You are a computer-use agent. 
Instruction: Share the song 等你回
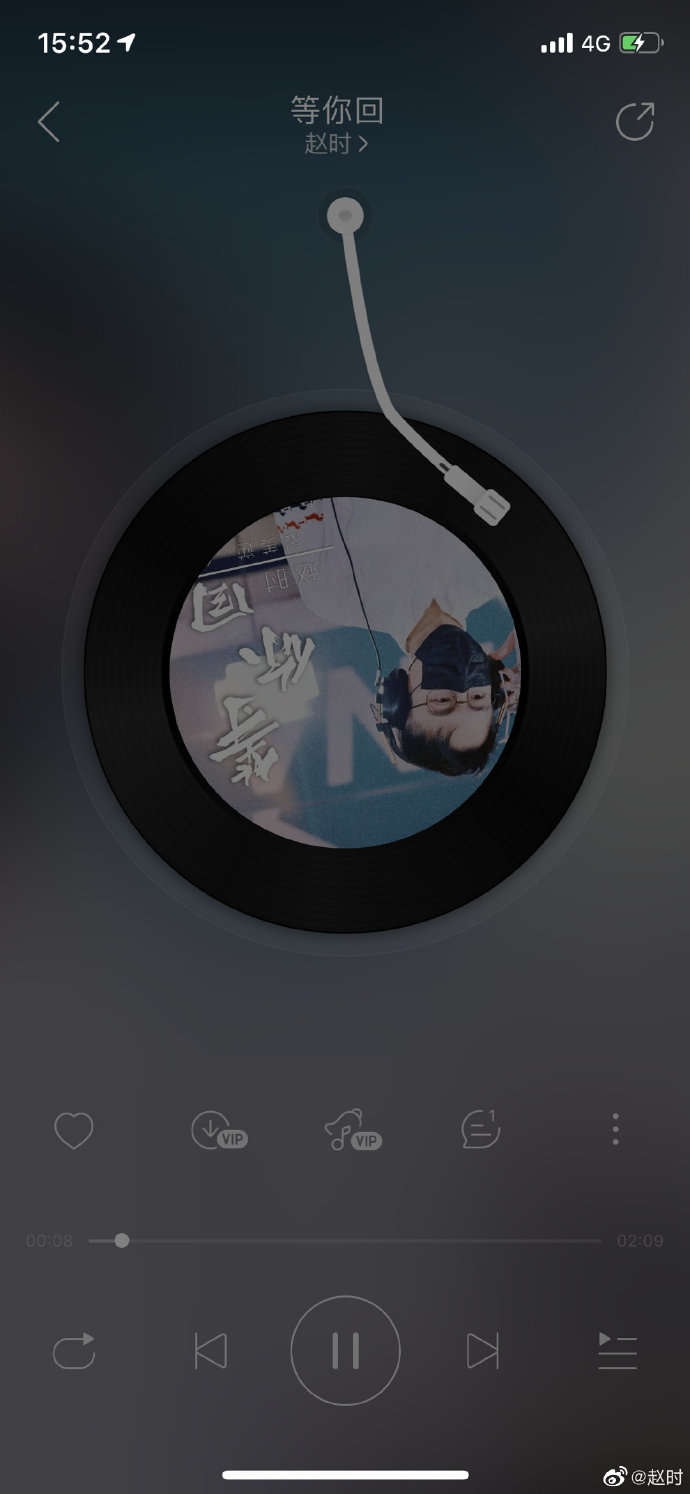point(634,122)
